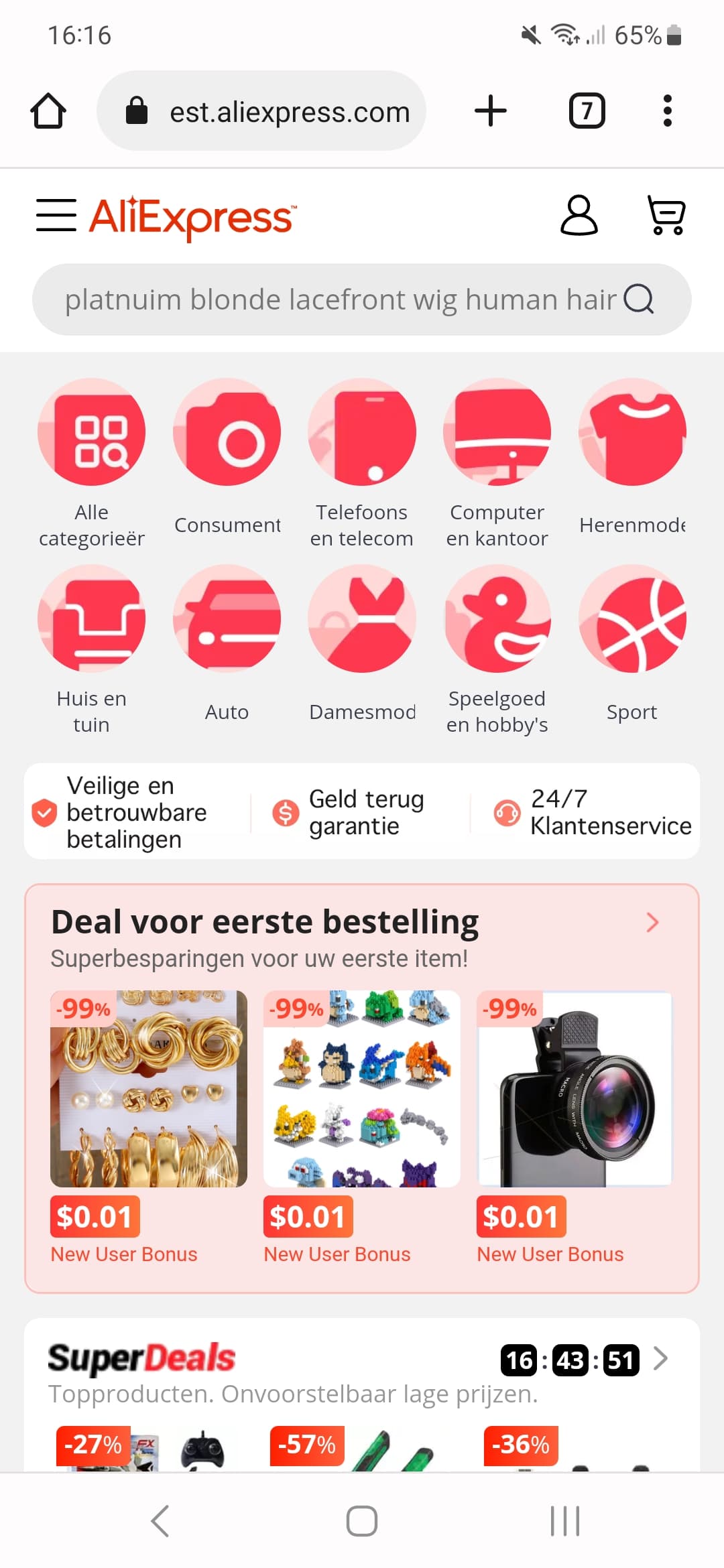Browse the Telefoons en telecom category
The image size is (724, 1568).
pyautogui.click(x=362, y=464)
